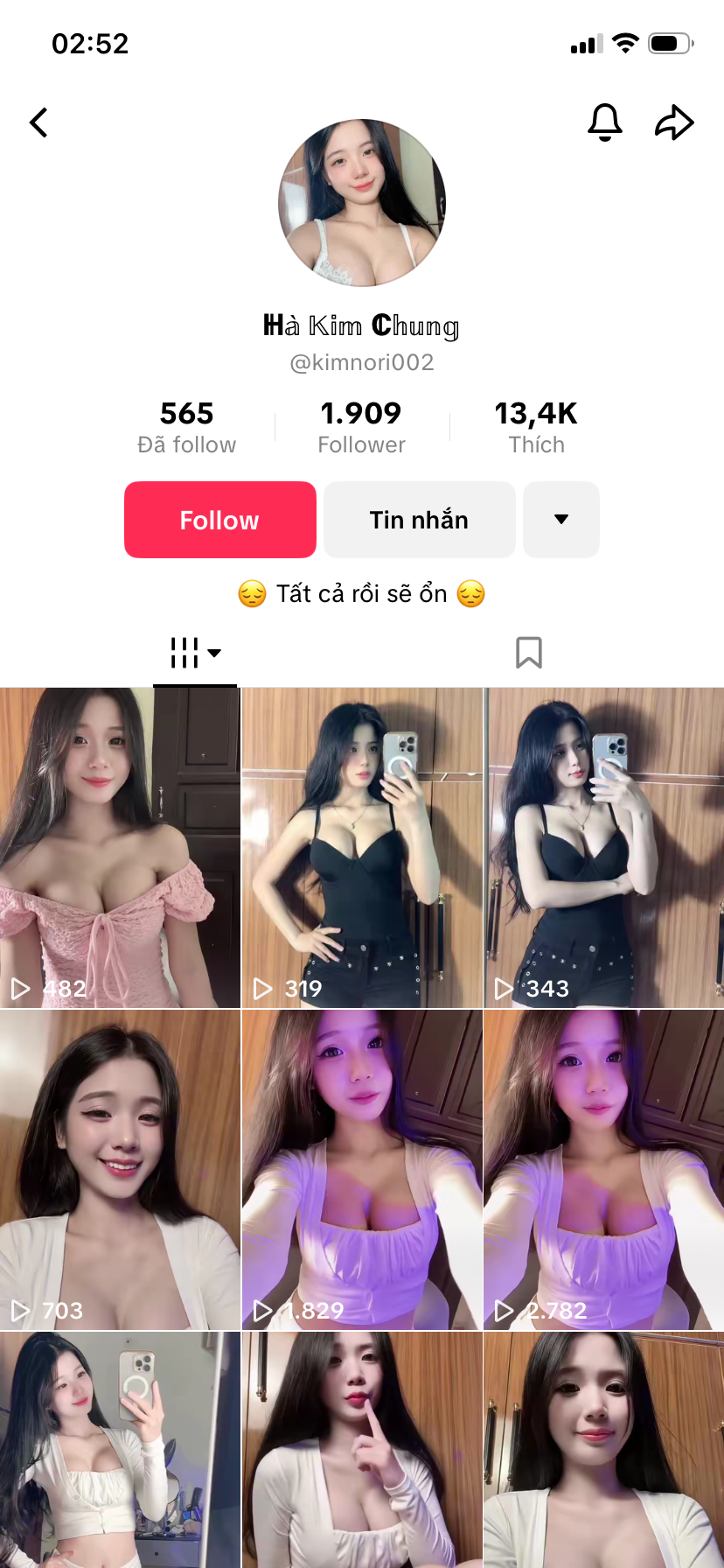
Task: Follow this account
Action: 219,520
